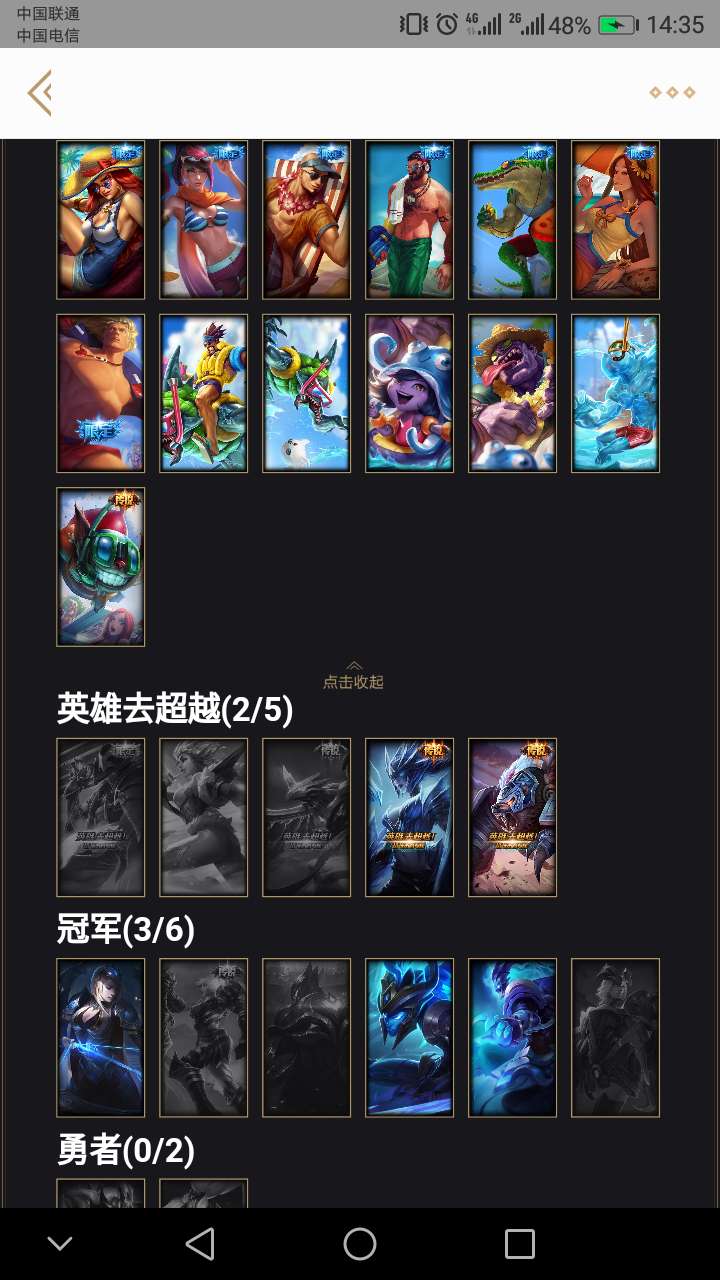Image resolution: width=720 pixels, height=1280 pixels.
Task: View the blue armored mech skin under 冠军
Action: coord(409,1037)
